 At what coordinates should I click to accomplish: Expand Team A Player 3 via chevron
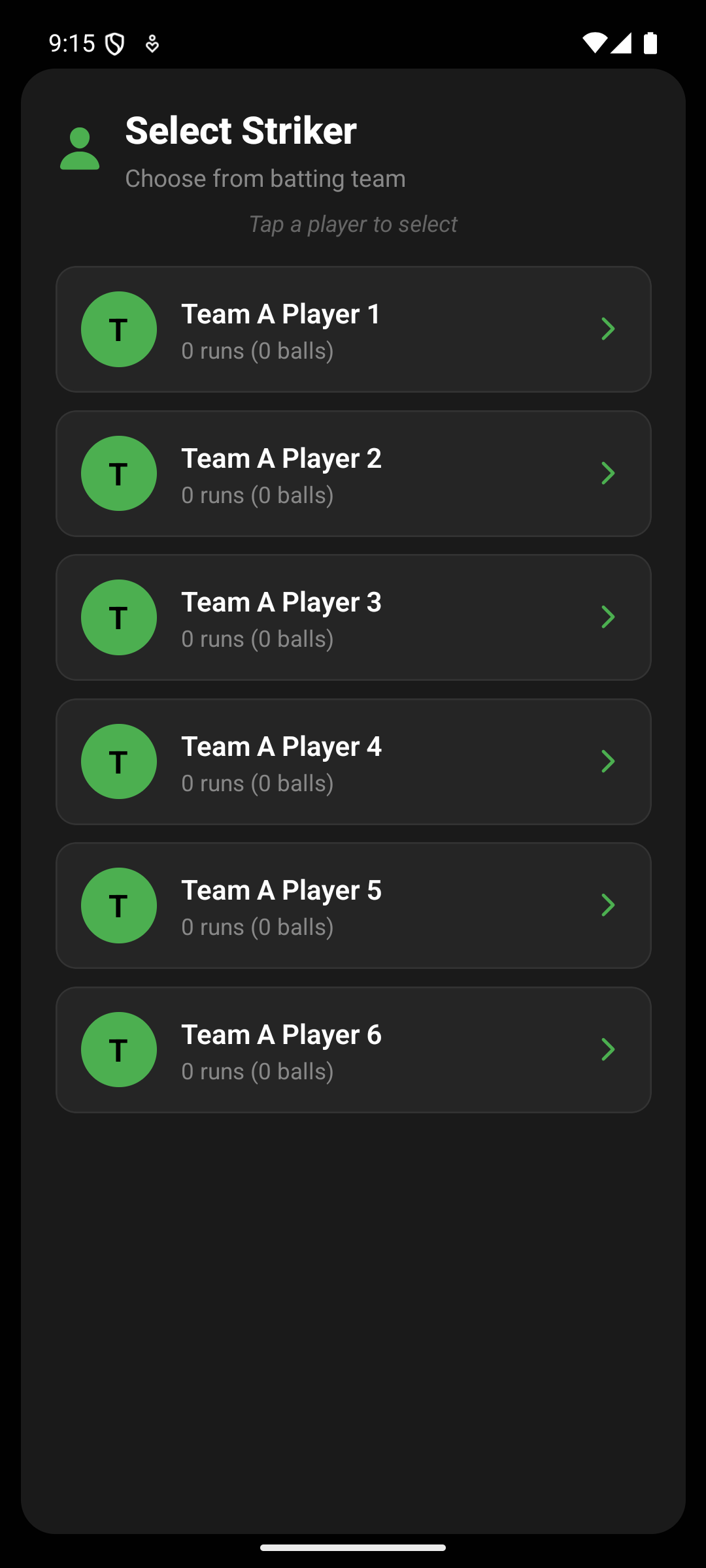(607, 617)
